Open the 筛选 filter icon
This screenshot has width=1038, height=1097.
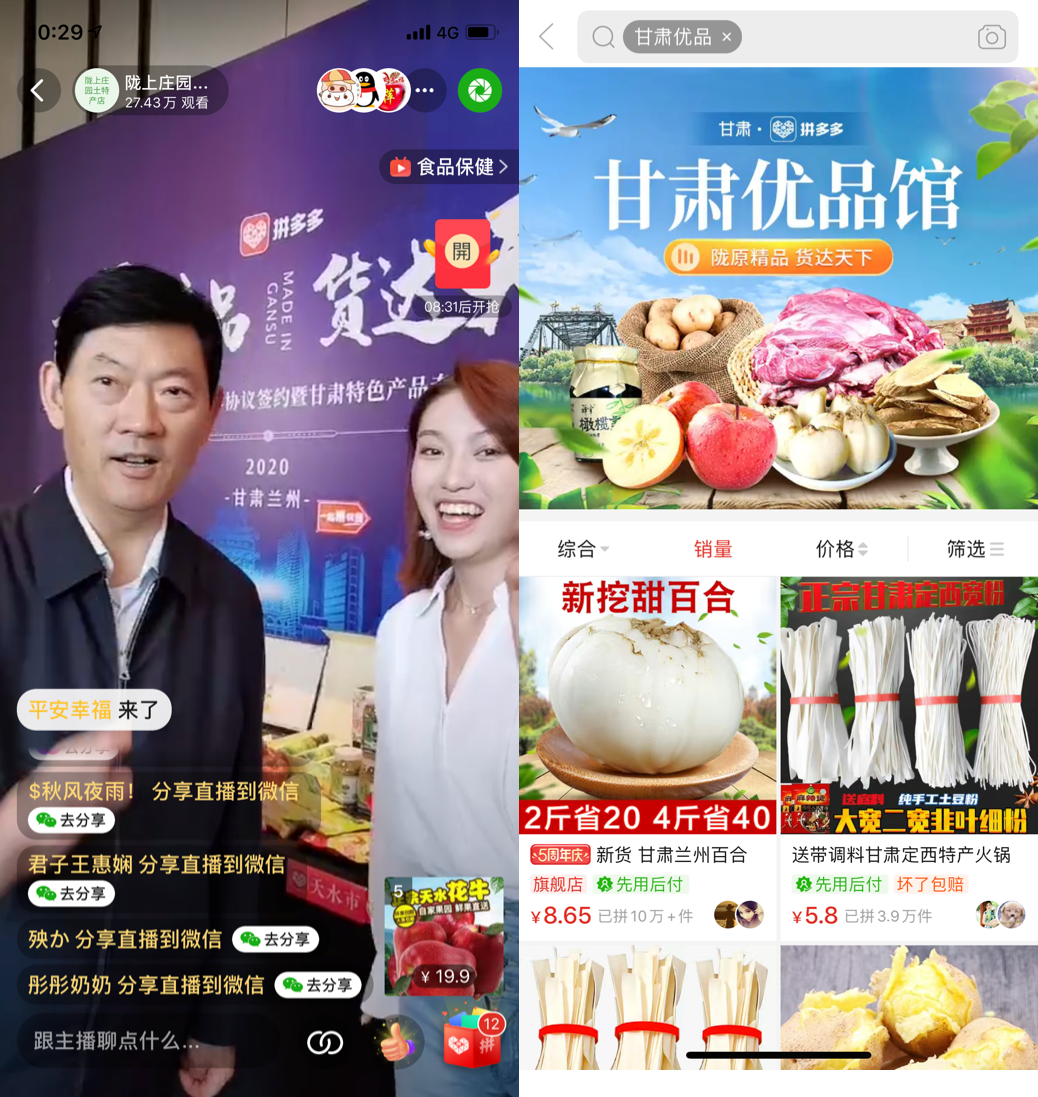974,548
